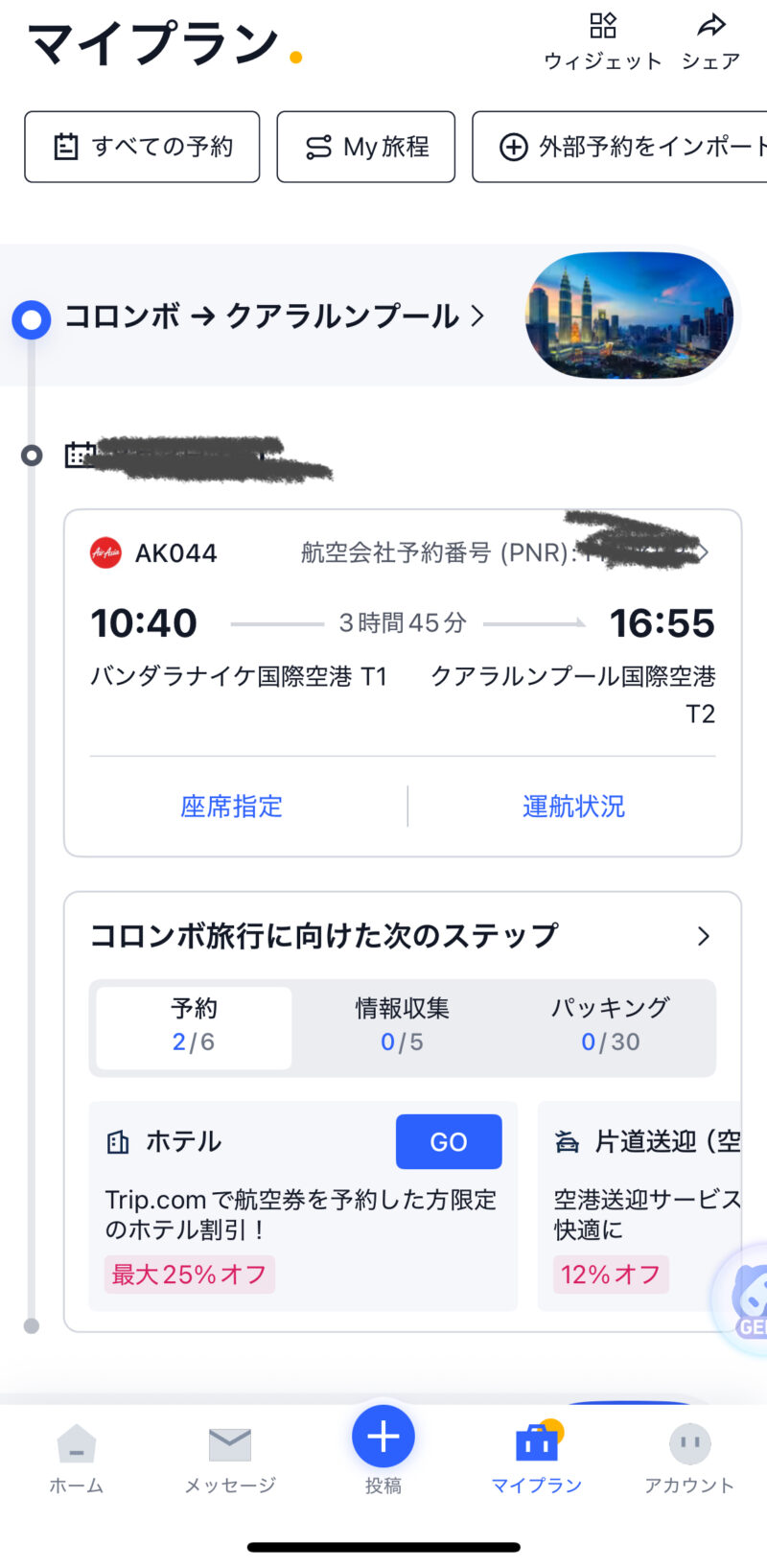Open すべての予約 bookings
This screenshot has width=767, height=1568.
pos(142,147)
